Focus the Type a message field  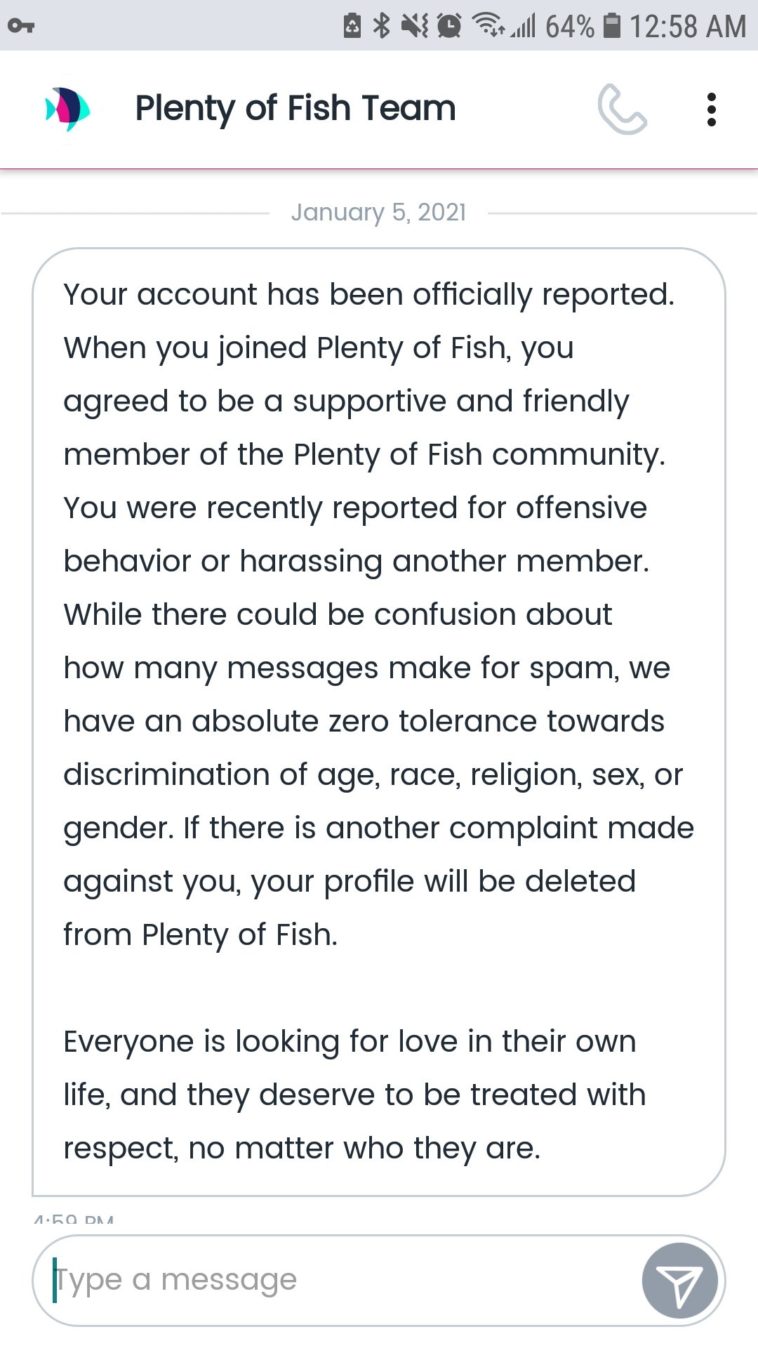pyautogui.click(x=340, y=1280)
